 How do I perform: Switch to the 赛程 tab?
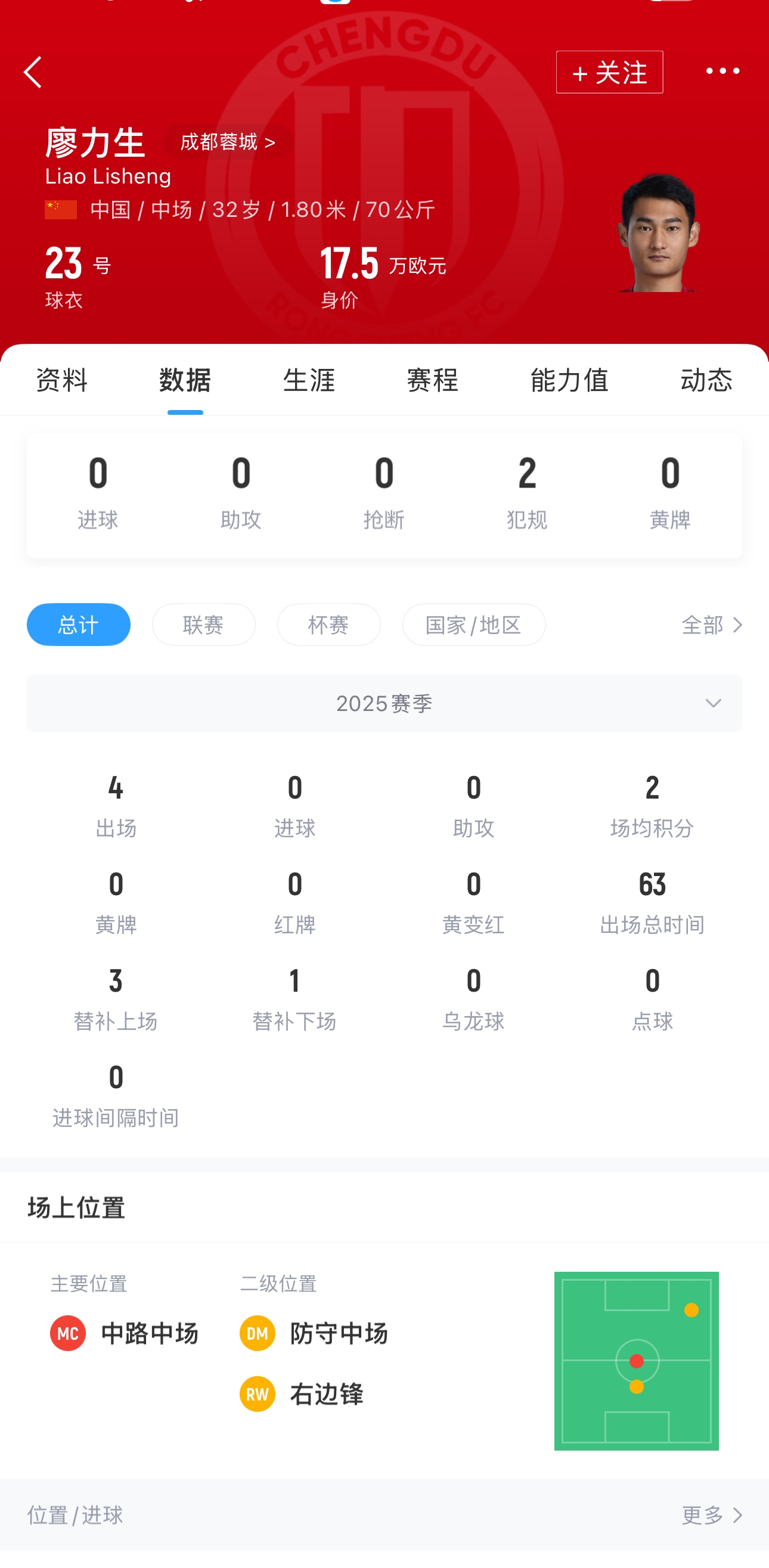click(432, 380)
